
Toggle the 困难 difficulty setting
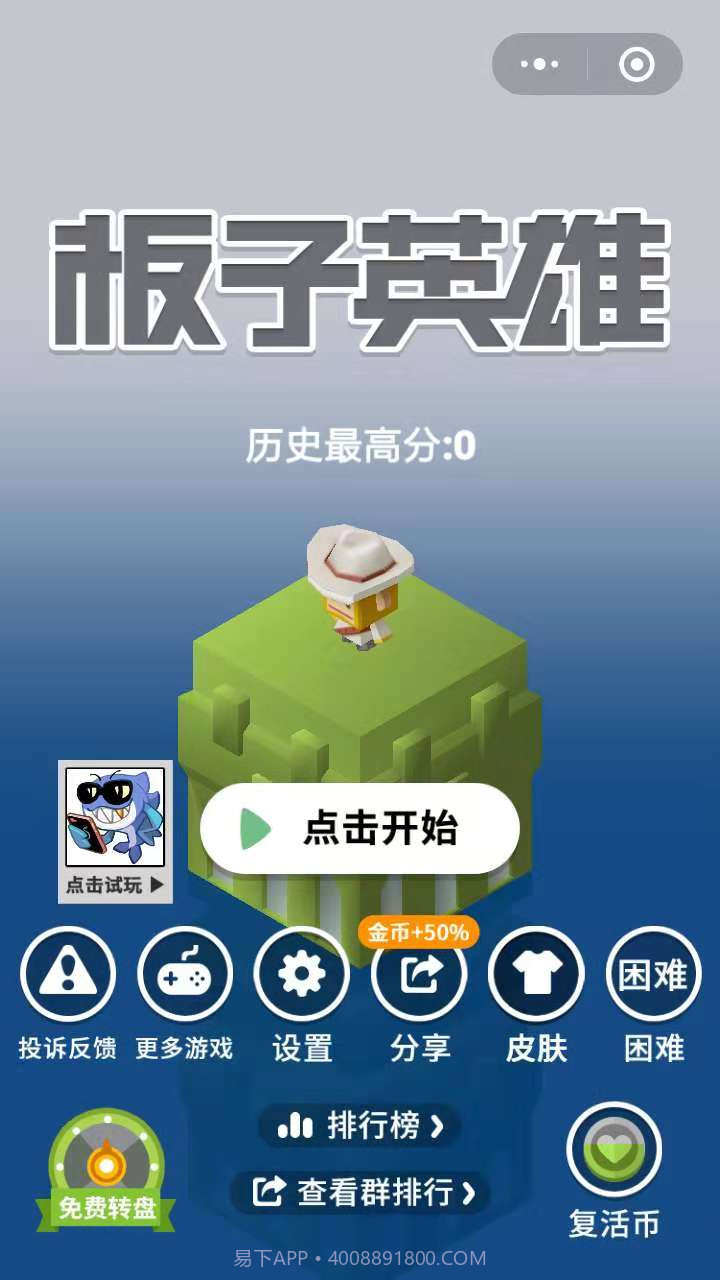(x=652, y=972)
